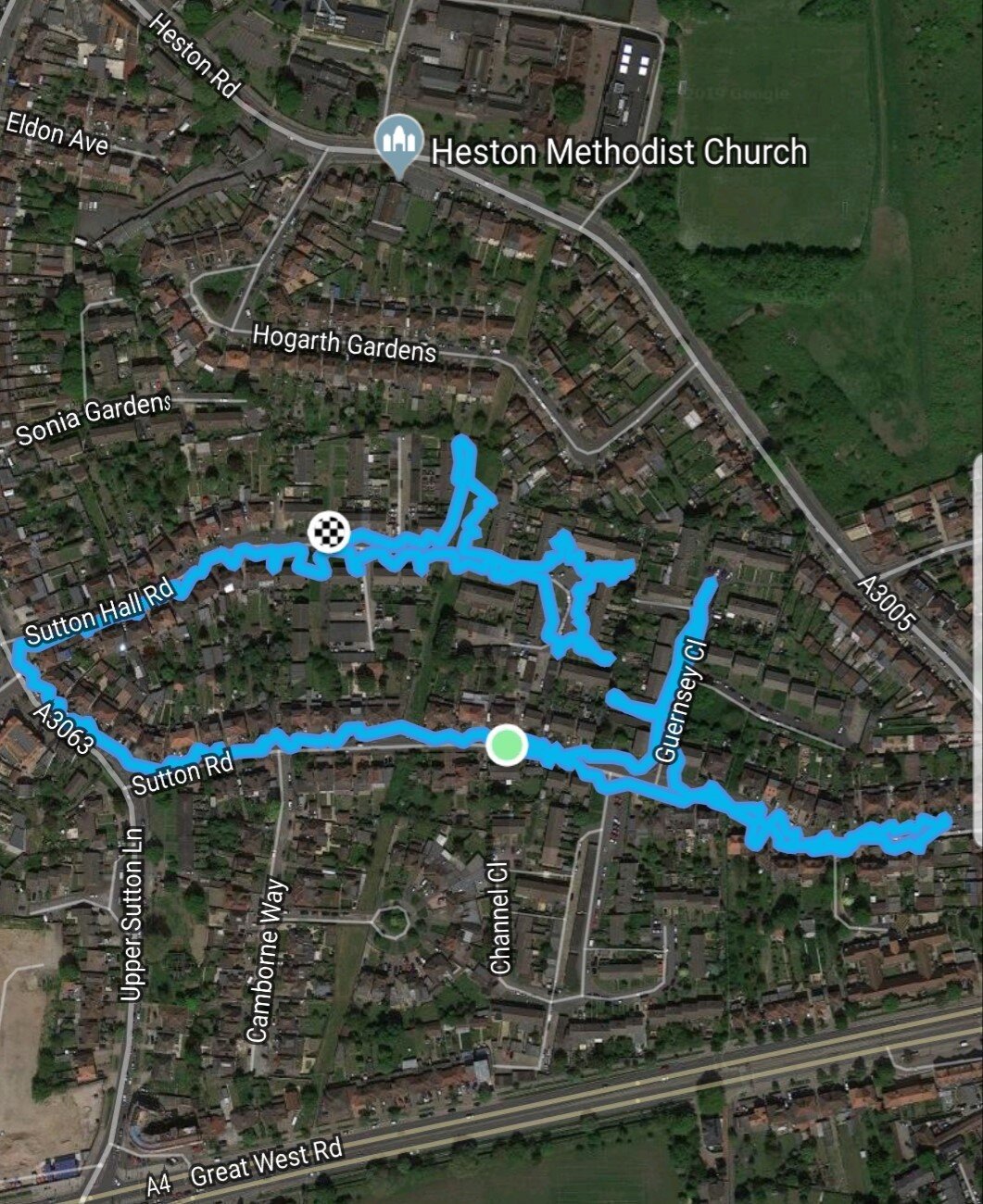This screenshot has width=983, height=1204.
Task: Select the green start point marker
Action: click(x=506, y=745)
